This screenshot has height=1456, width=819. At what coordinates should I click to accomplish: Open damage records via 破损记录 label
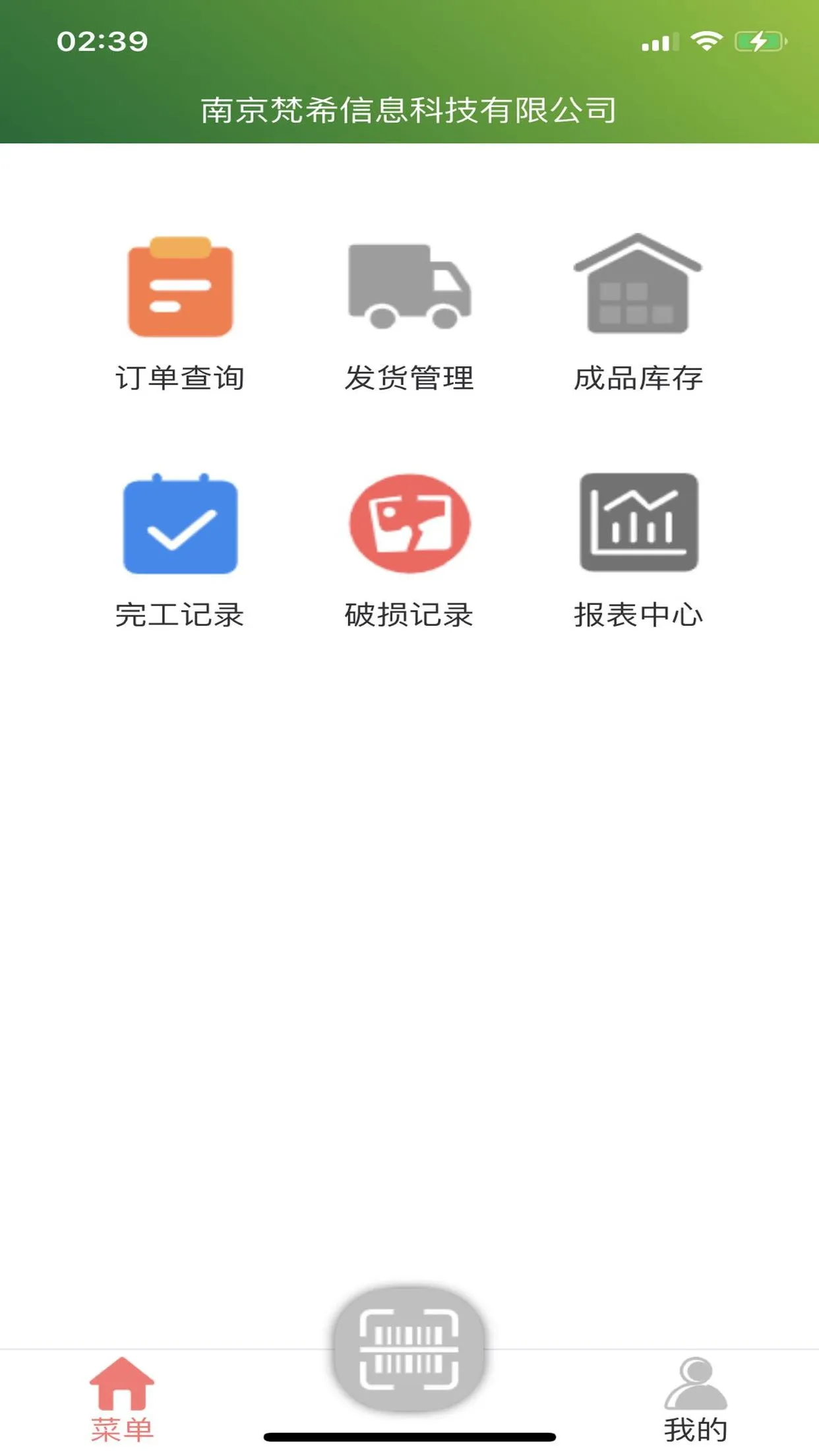point(409,615)
